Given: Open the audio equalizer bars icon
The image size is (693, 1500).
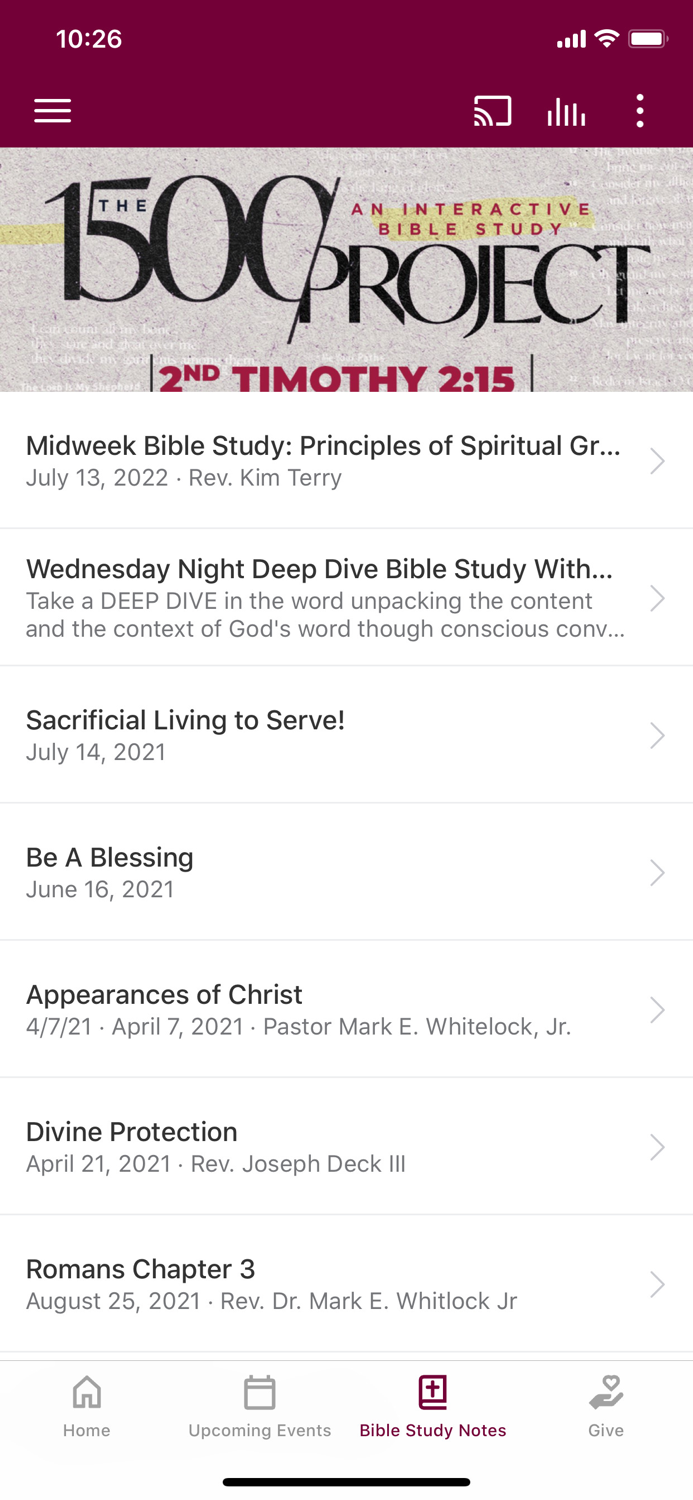Looking at the screenshot, I should pyautogui.click(x=566, y=111).
